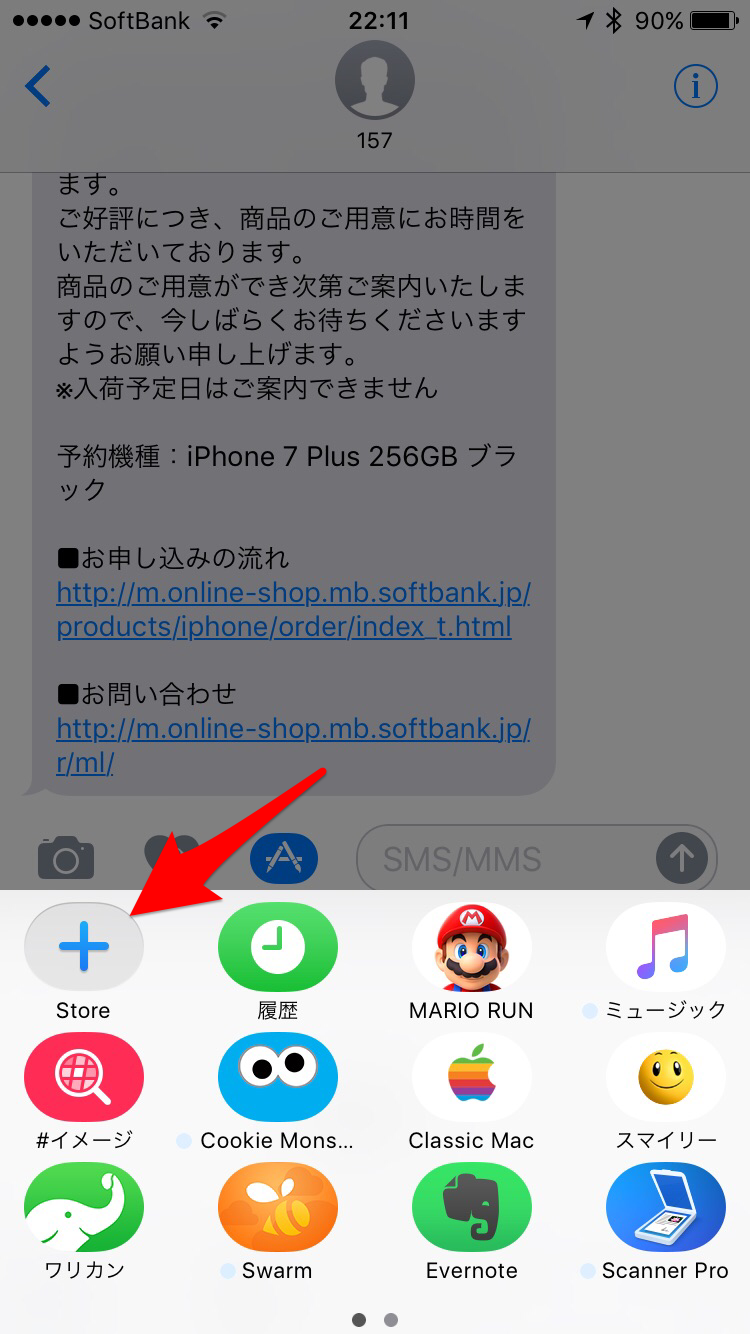Open the Evernote iMessage app

472,1208
